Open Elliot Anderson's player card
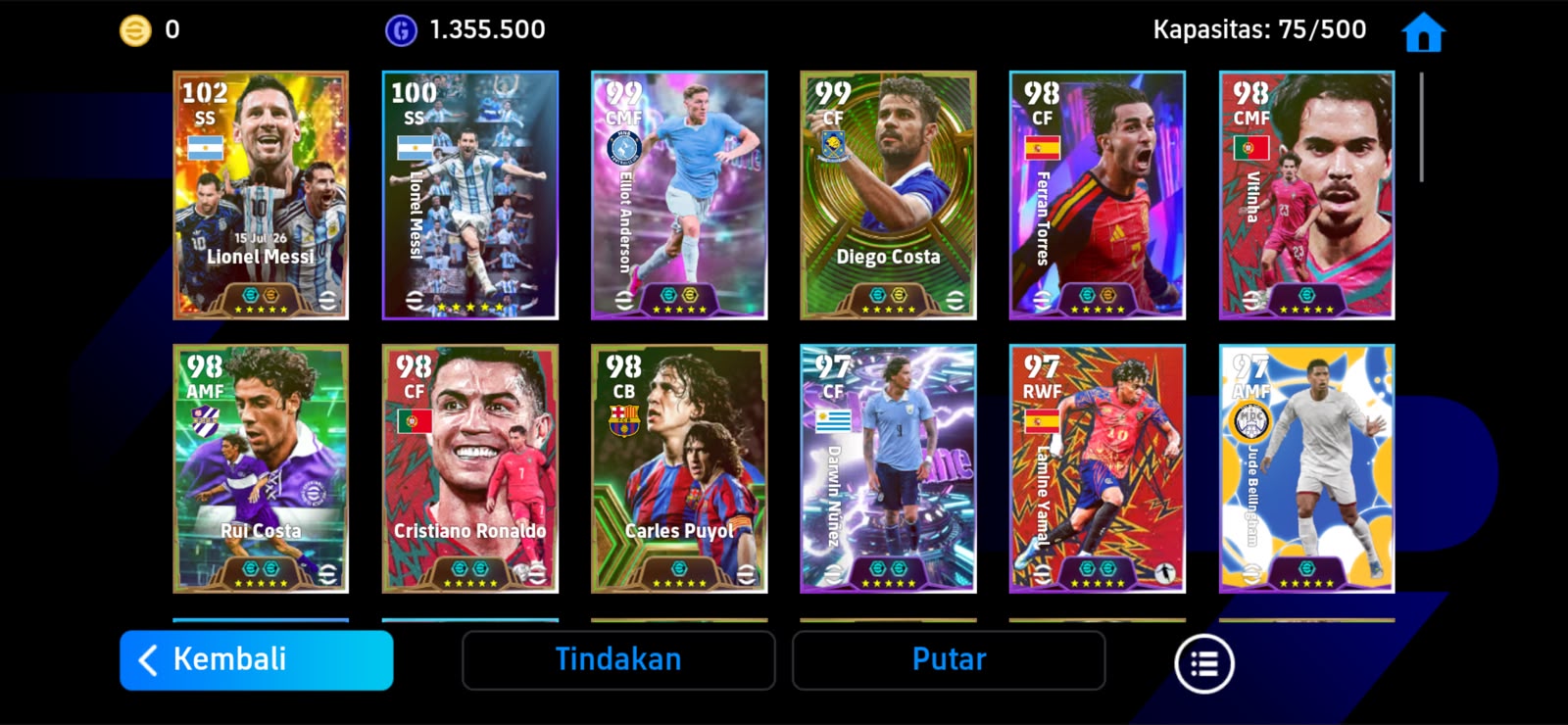The height and width of the screenshot is (725, 1568). [679, 195]
